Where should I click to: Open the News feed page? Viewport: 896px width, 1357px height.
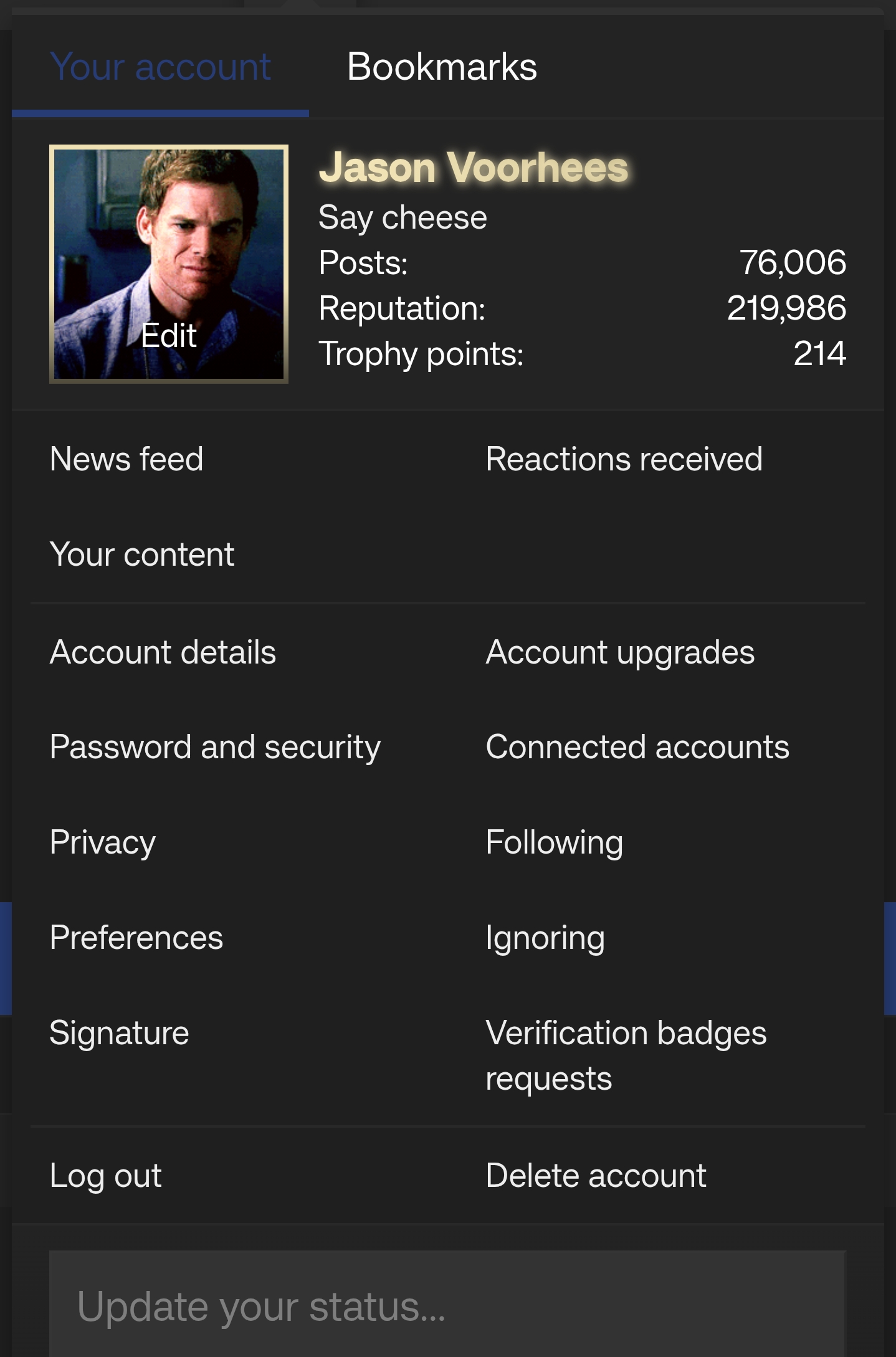[x=126, y=458]
